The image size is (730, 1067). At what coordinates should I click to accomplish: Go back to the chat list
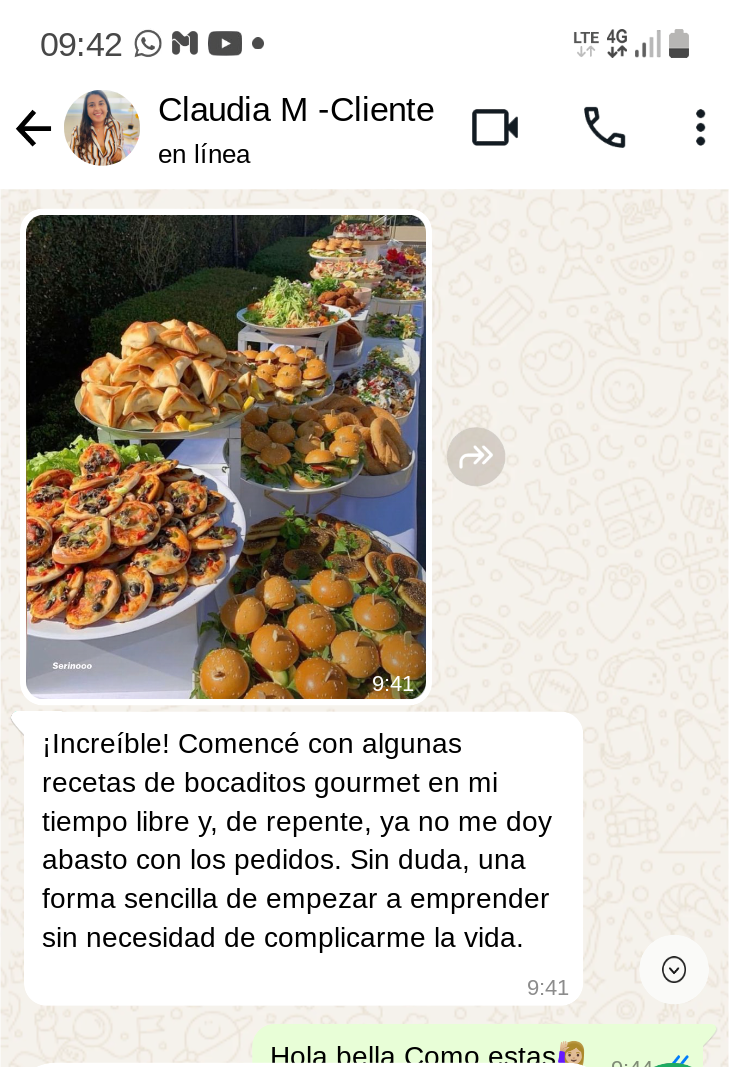(x=33, y=129)
